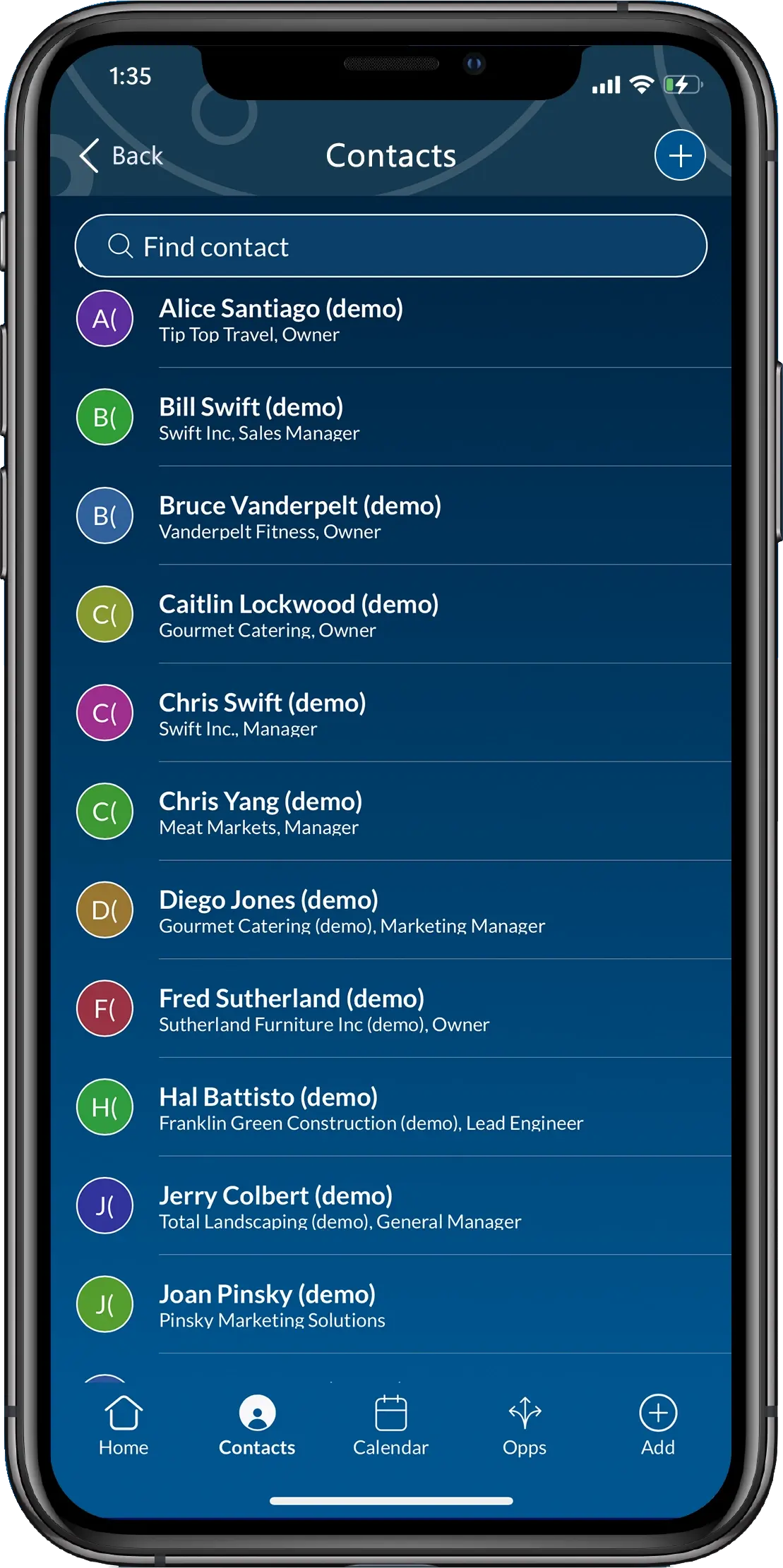Select Hal Battisto from the list
The width and height of the screenshot is (783, 1568).
click(x=390, y=1108)
